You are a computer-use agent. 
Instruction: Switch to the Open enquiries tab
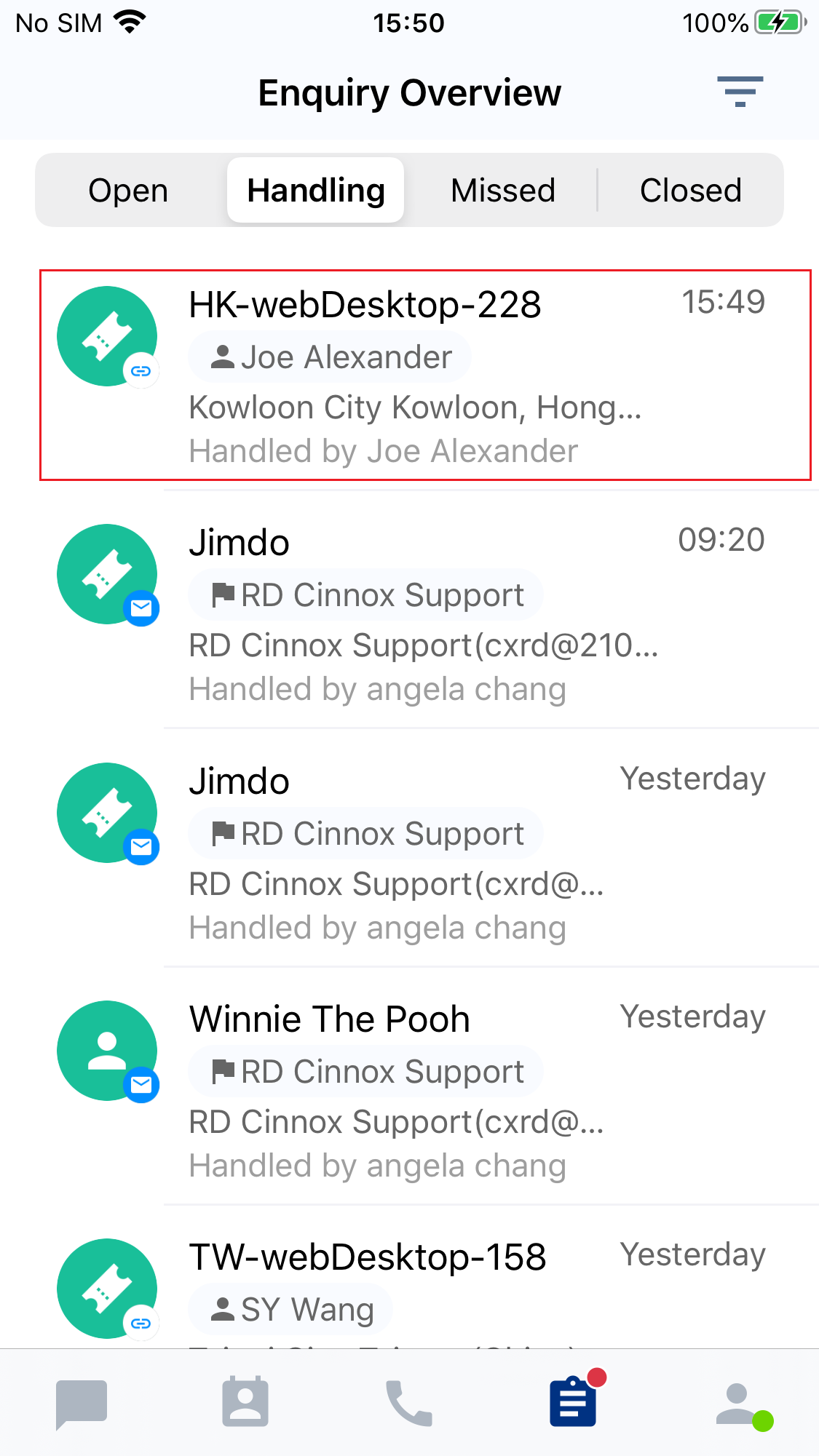click(x=128, y=191)
